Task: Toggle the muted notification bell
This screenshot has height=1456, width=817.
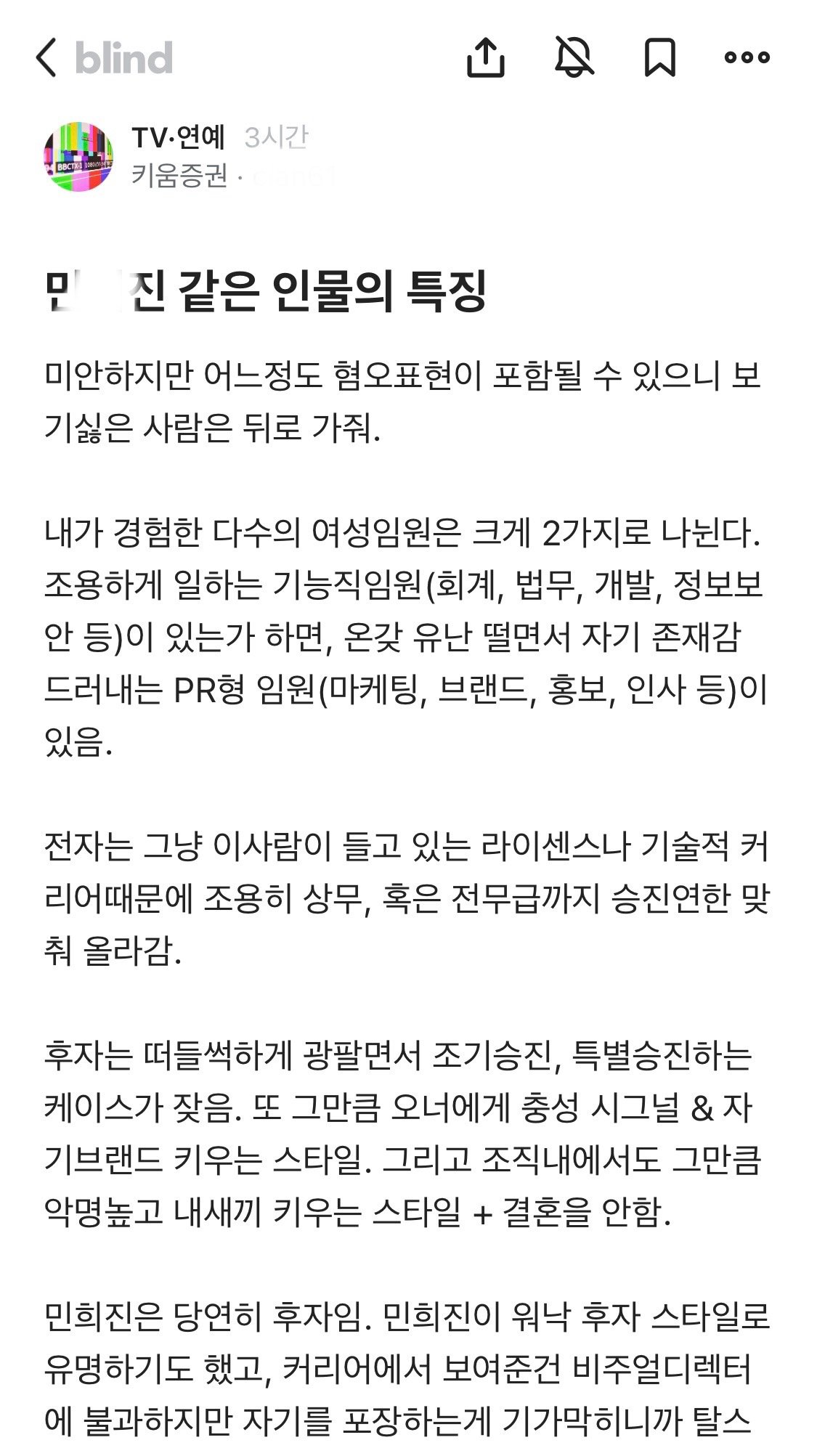Action: click(x=574, y=57)
